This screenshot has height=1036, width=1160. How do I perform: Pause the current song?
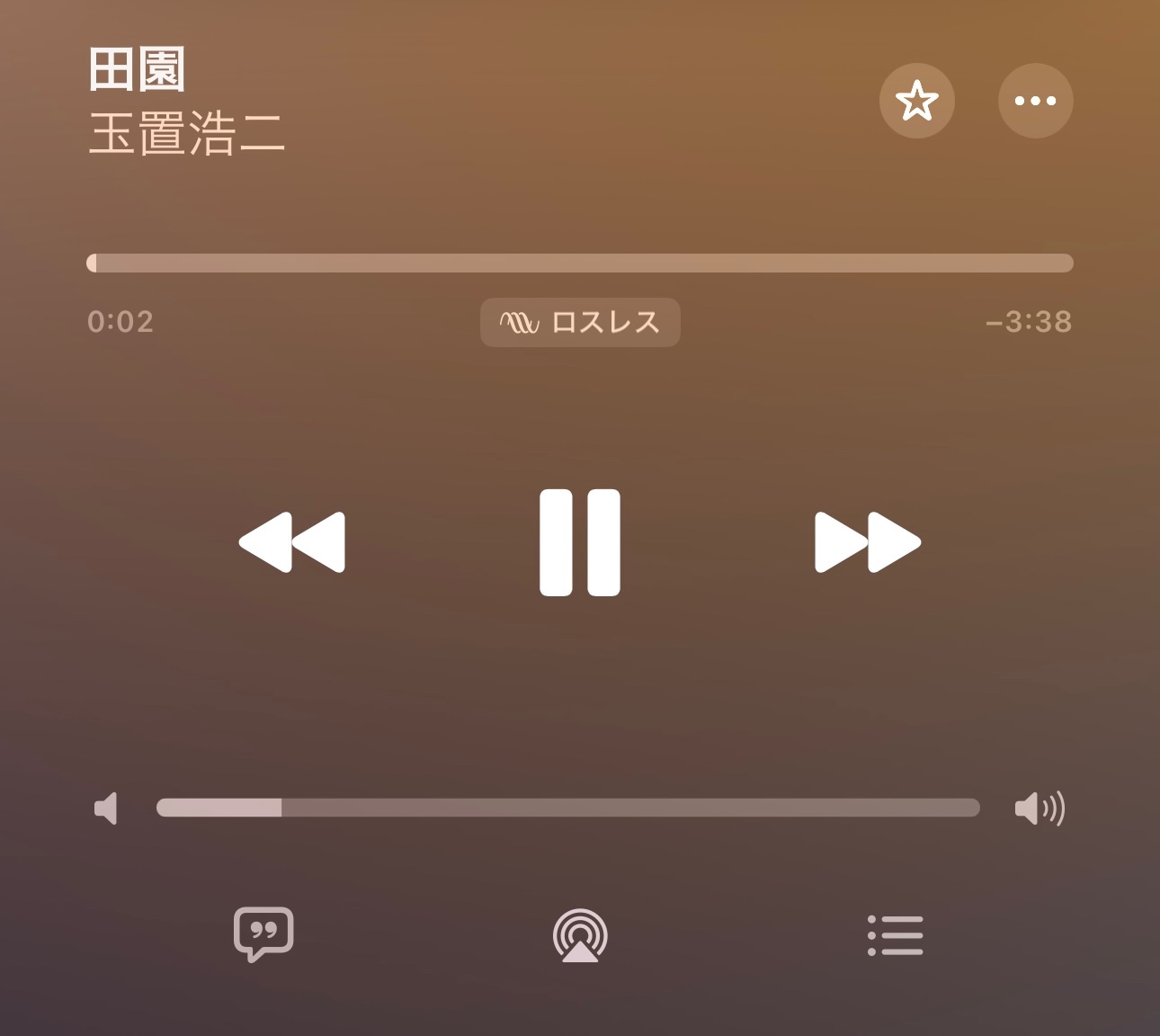[x=580, y=542]
